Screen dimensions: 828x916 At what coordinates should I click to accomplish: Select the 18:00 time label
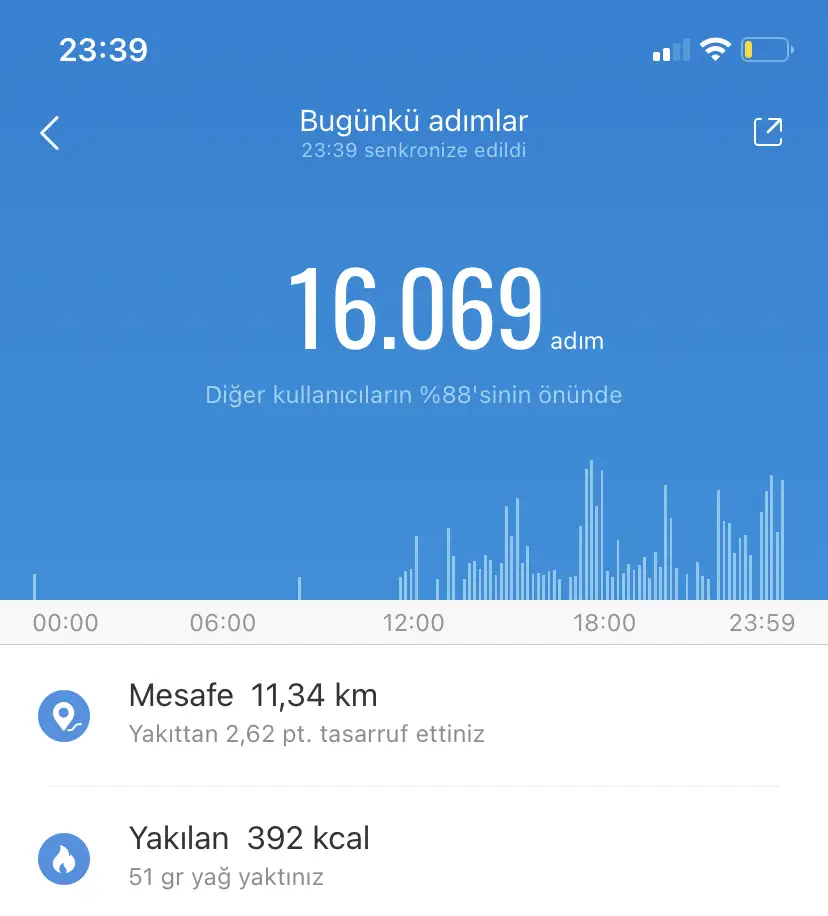point(602,623)
